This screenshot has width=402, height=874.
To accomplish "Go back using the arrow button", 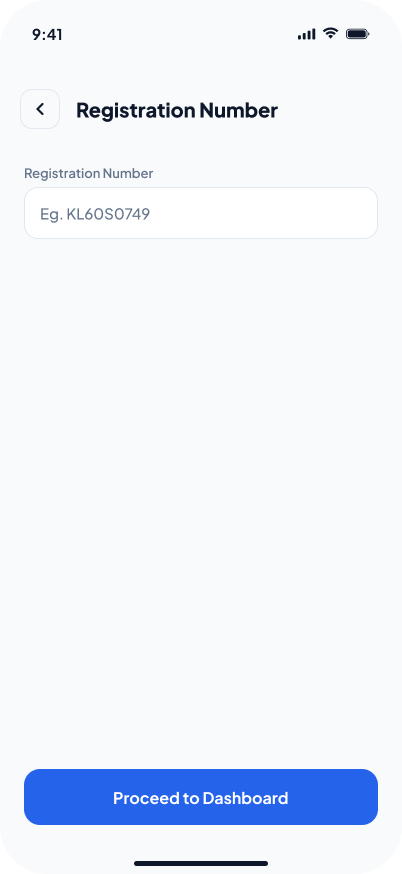I will [x=40, y=109].
